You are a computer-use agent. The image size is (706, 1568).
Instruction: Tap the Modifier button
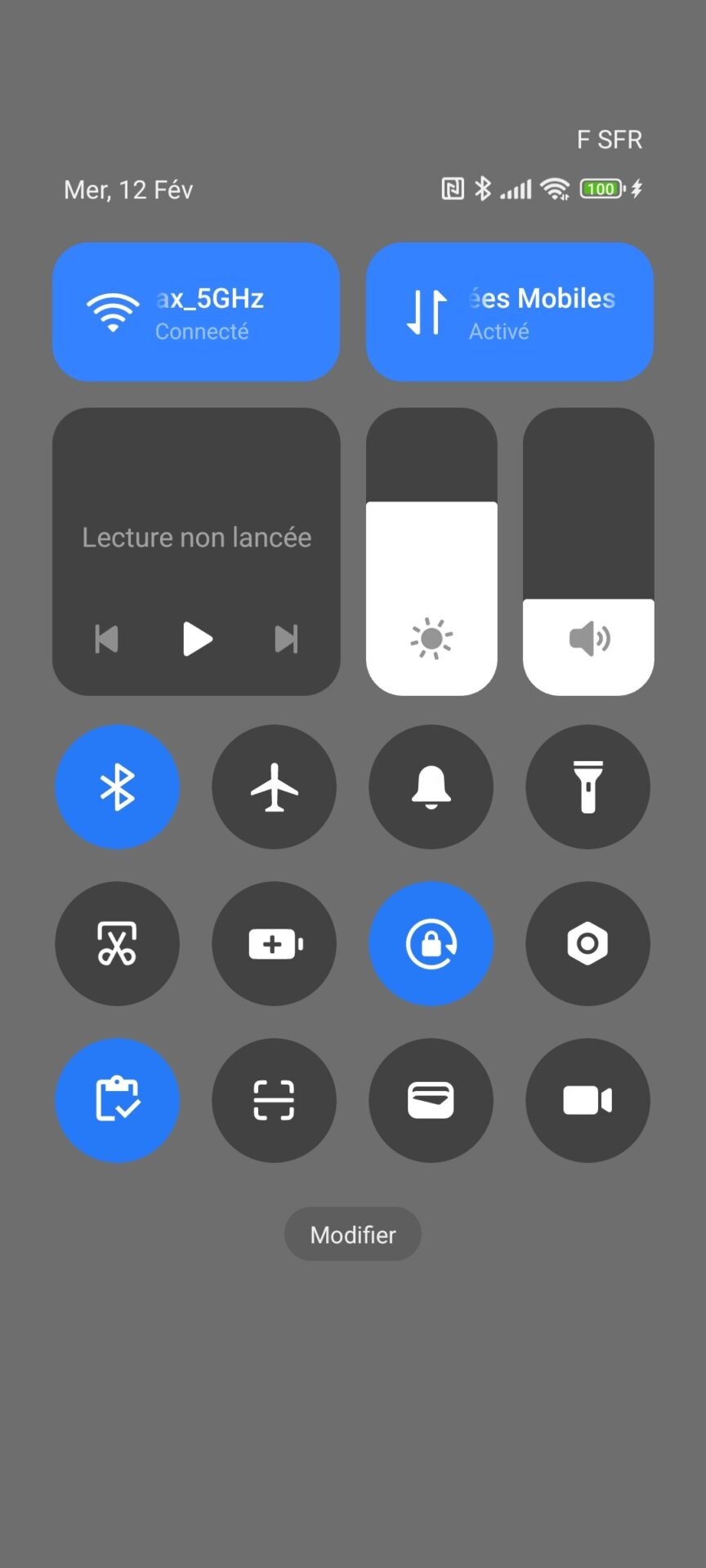pyautogui.click(x=353, y=1234)
